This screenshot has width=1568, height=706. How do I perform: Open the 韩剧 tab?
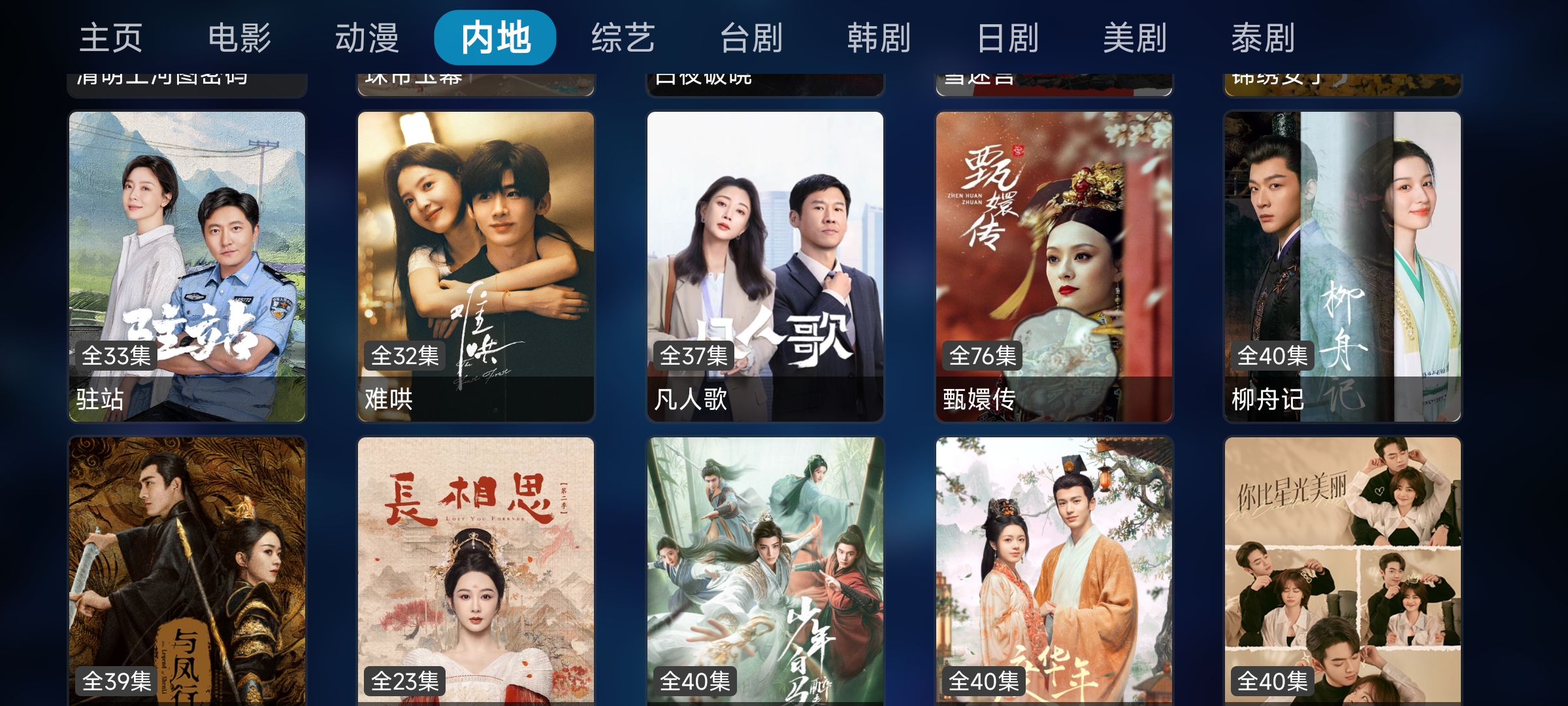pos(879,38)
